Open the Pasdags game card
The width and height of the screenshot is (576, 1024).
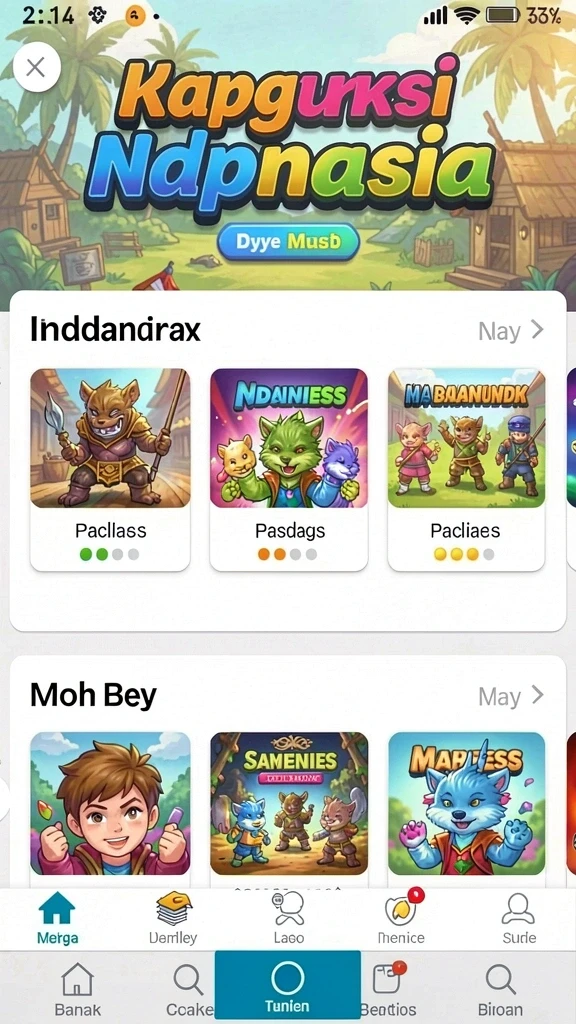click(x=289, y=470)
